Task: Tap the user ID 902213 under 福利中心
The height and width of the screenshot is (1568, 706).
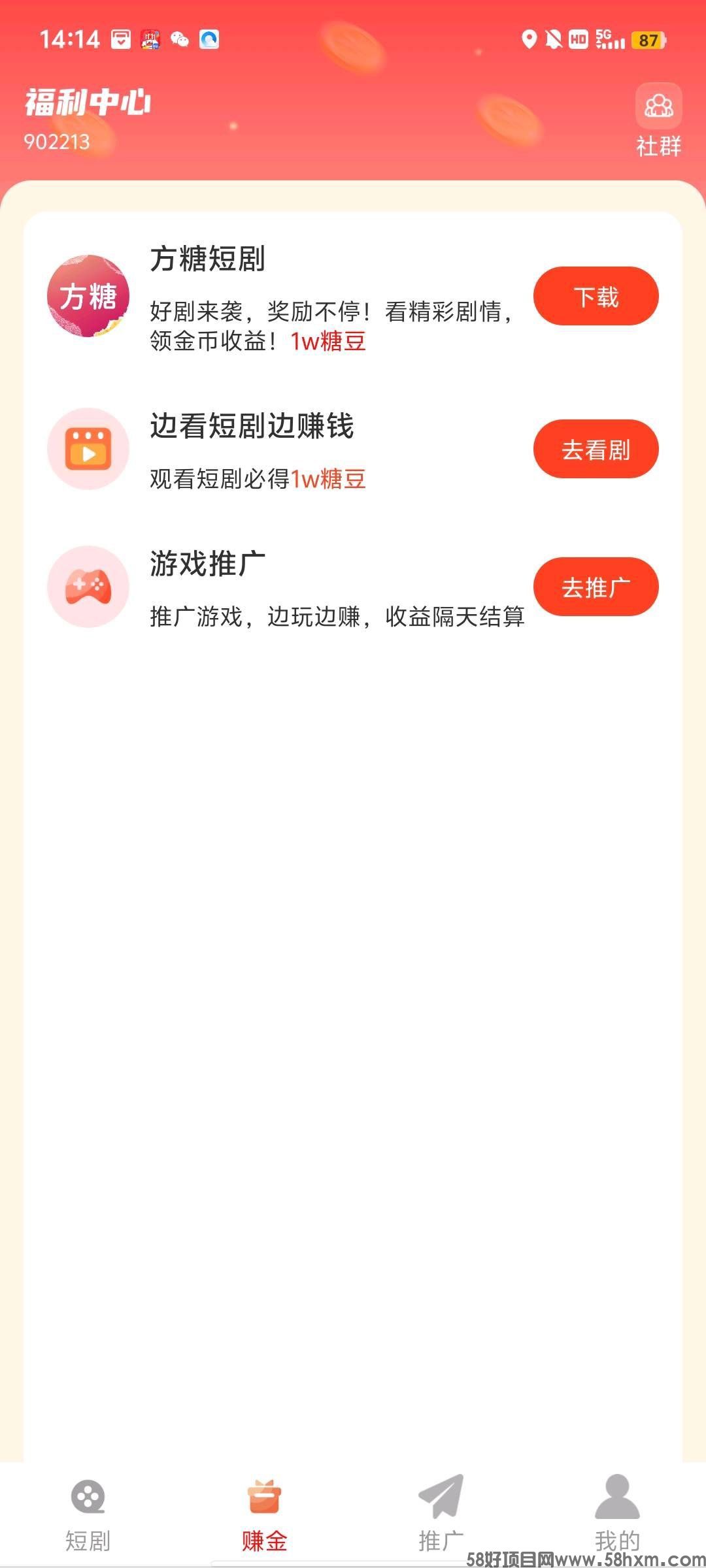Action: [x=59, y=140]
